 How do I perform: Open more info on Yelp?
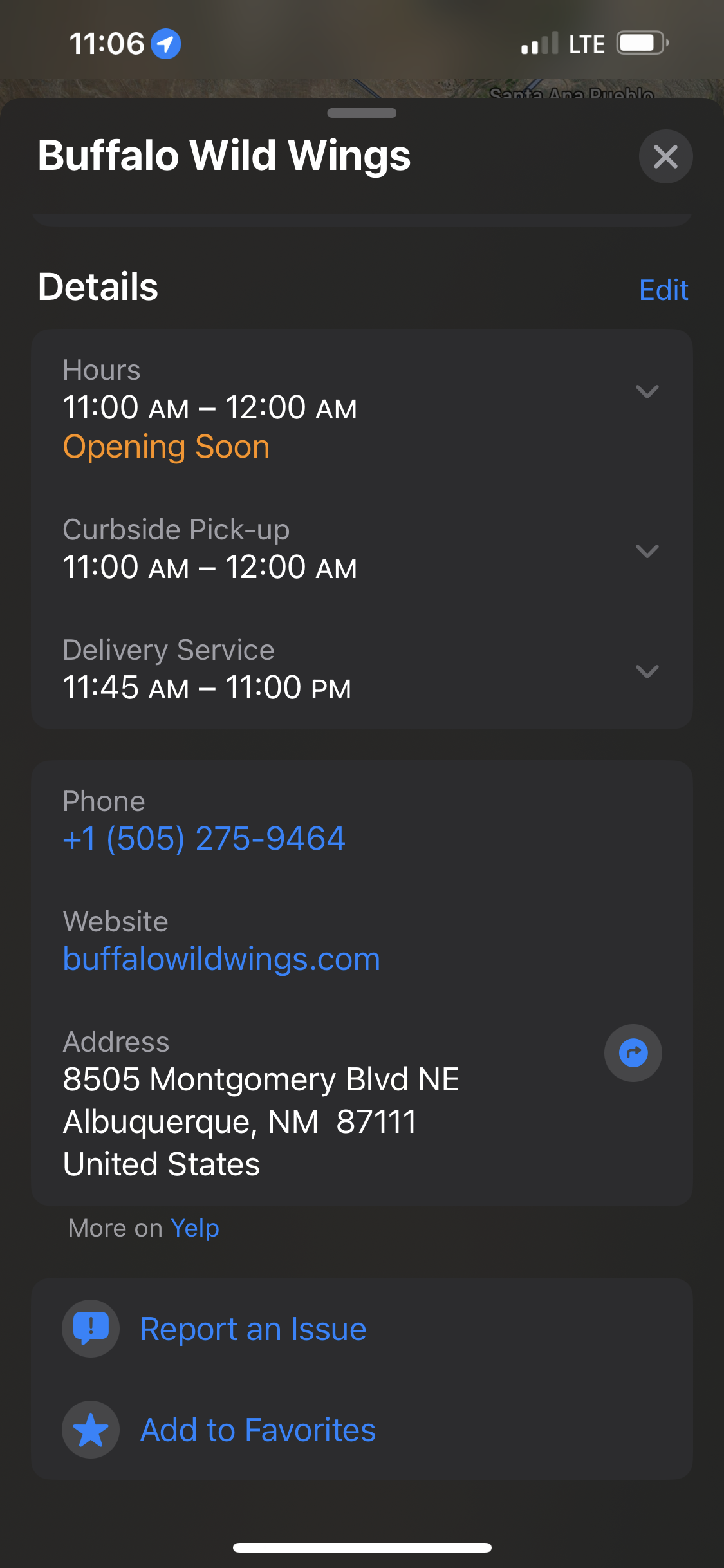pyautogui.click(x=194, y=1228)
